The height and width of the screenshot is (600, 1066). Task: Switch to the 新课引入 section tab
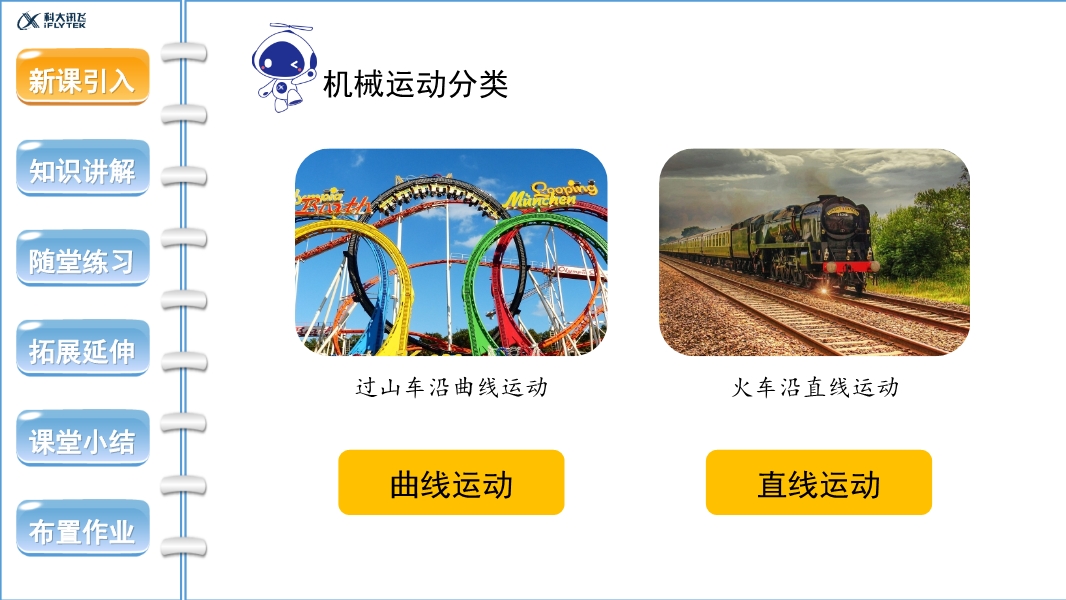82,78
